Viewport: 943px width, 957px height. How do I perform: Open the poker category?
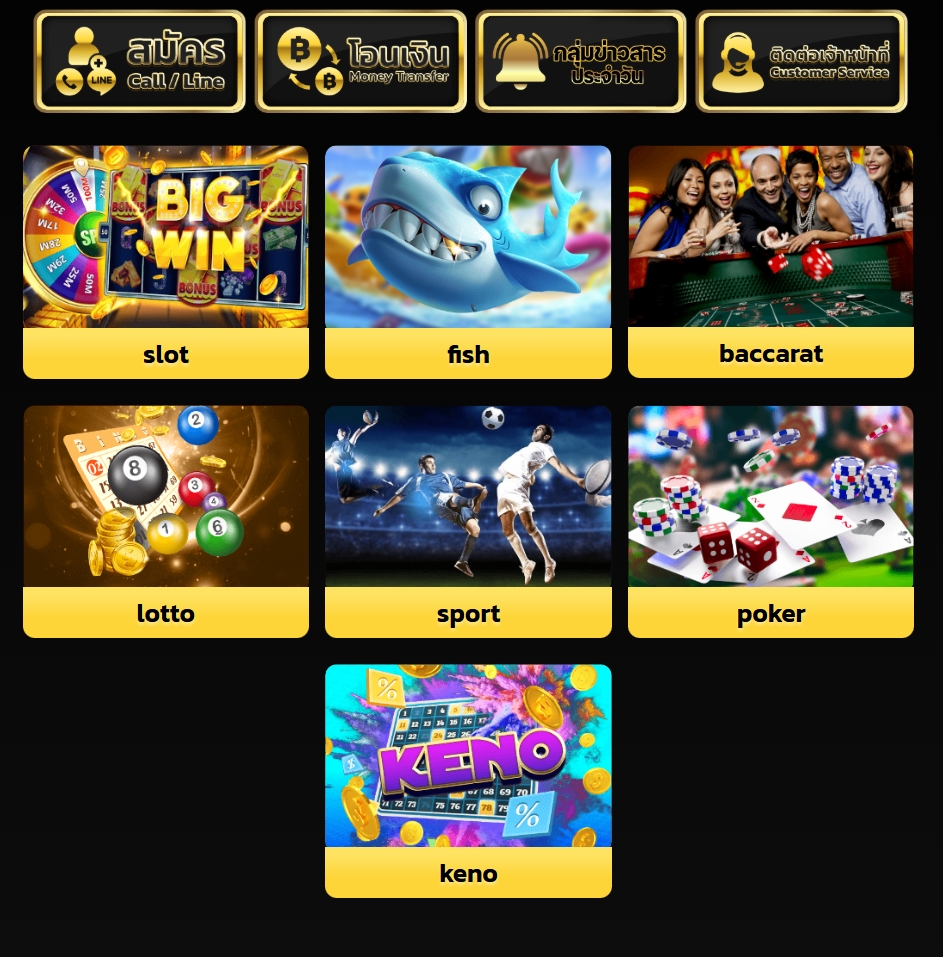(x=771, y=521)
